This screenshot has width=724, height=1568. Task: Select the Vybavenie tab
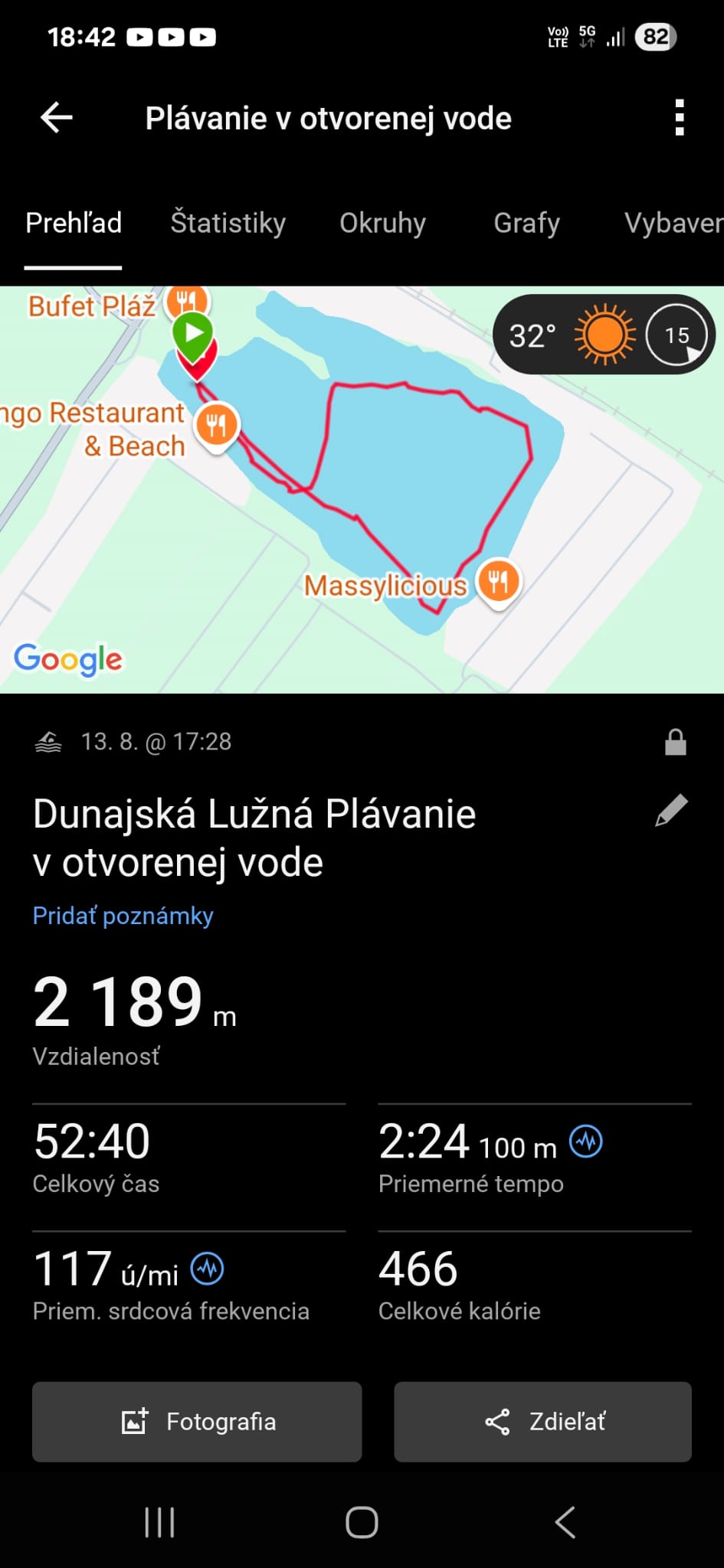pos(673,223)
